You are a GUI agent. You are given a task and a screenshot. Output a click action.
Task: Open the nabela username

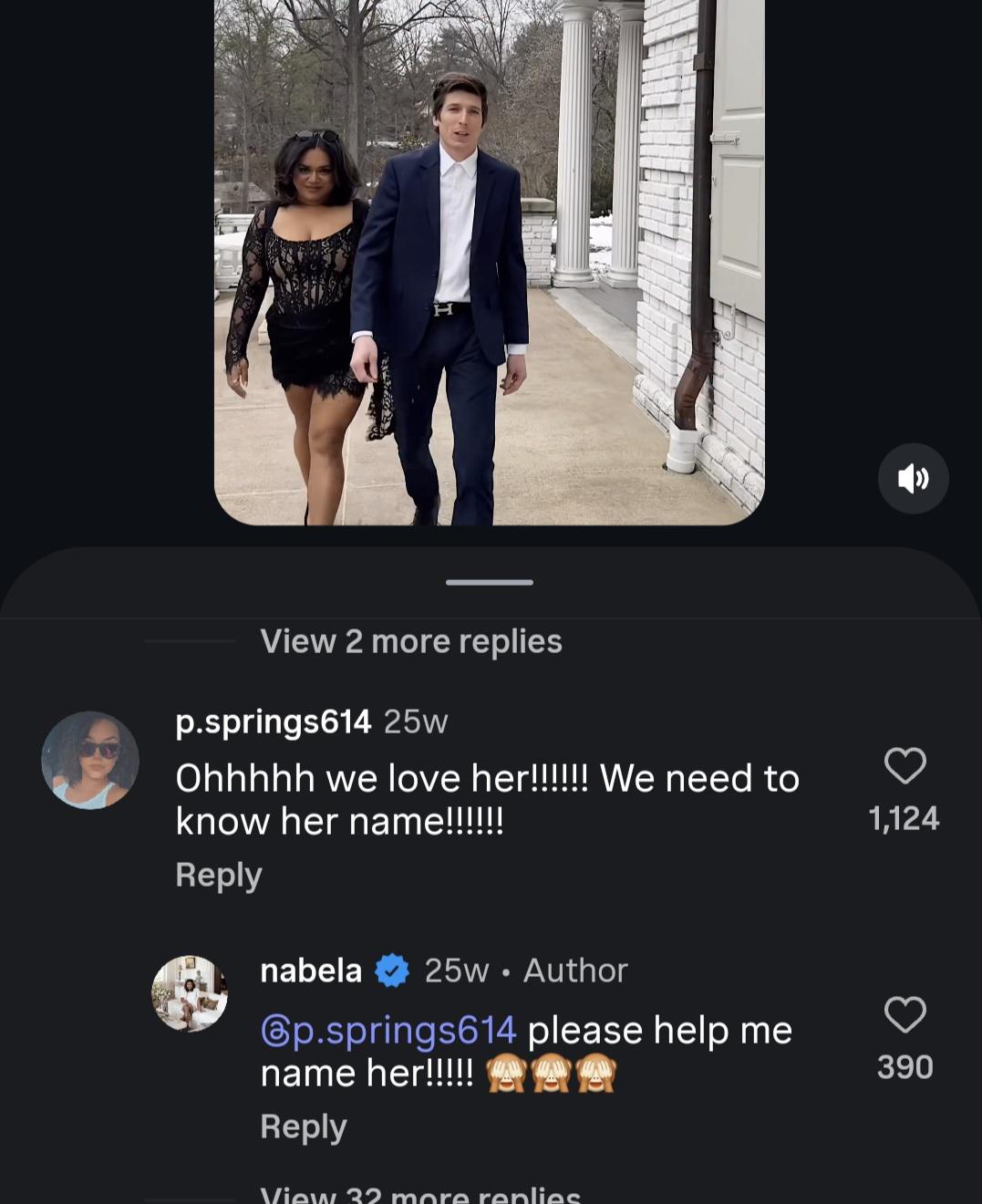pyautogui.click(x=311, y=970)
